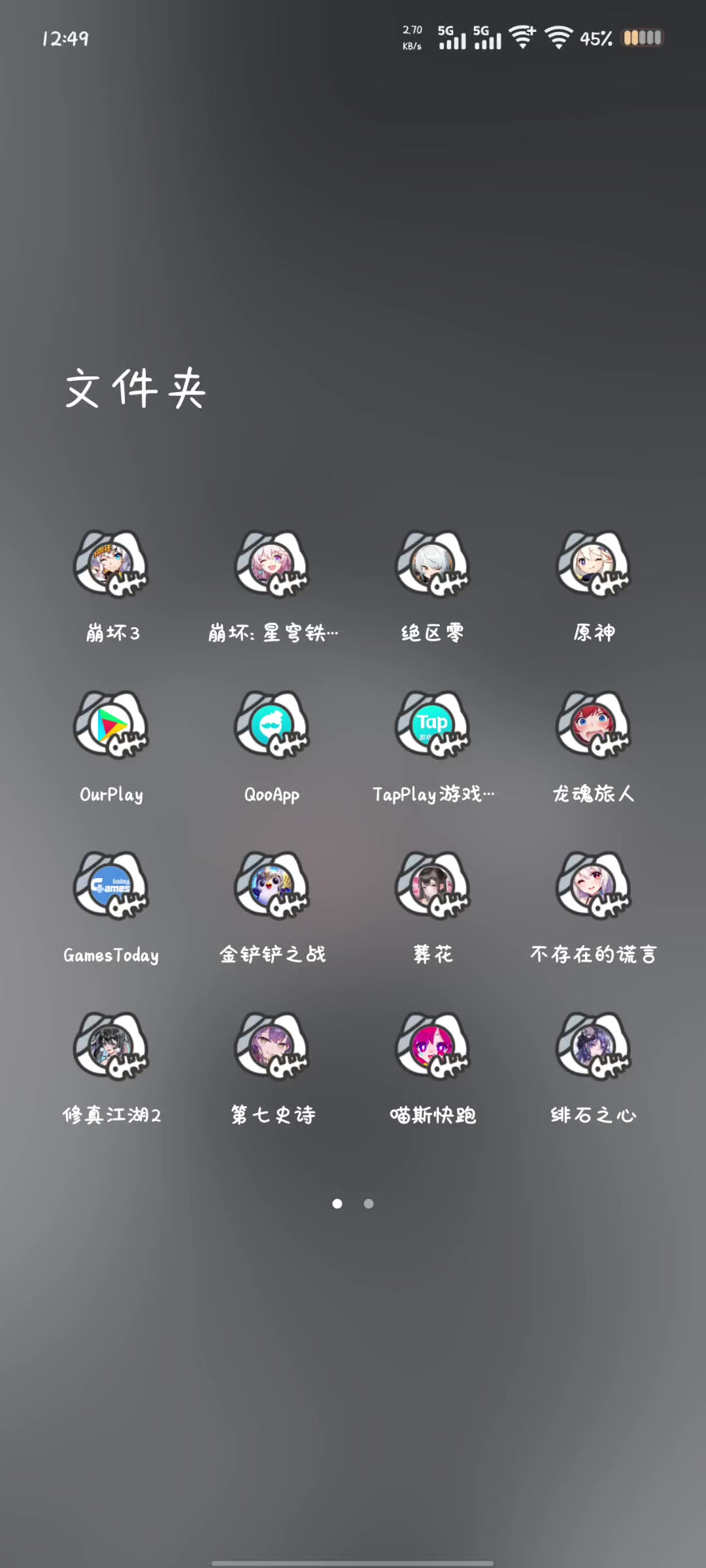Screen dimensions: 706x1568
Task: Start 金铲铲之战
Action: (272, 886)
